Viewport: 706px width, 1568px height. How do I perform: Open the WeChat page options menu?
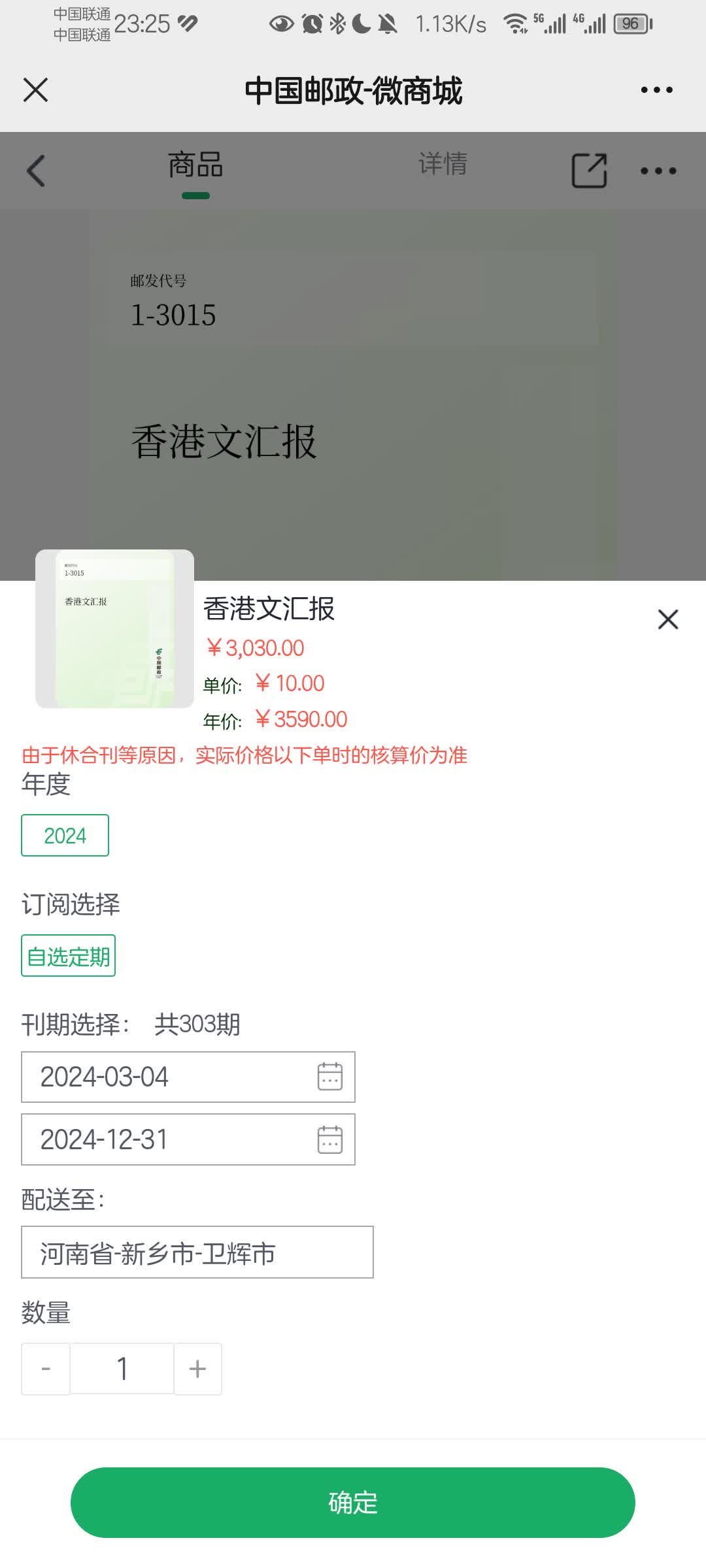pos(656,90)
